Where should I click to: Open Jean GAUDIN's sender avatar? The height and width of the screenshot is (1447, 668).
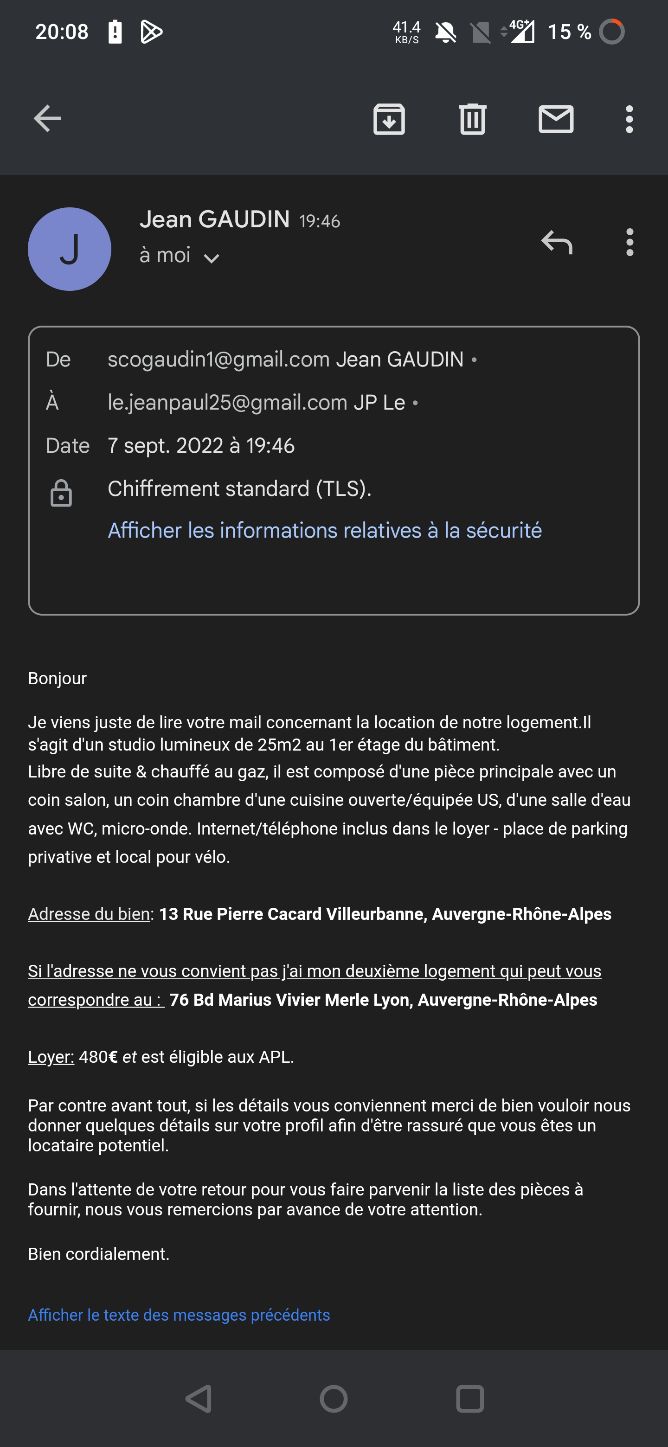pyautogui.click(x=69, y=249)
